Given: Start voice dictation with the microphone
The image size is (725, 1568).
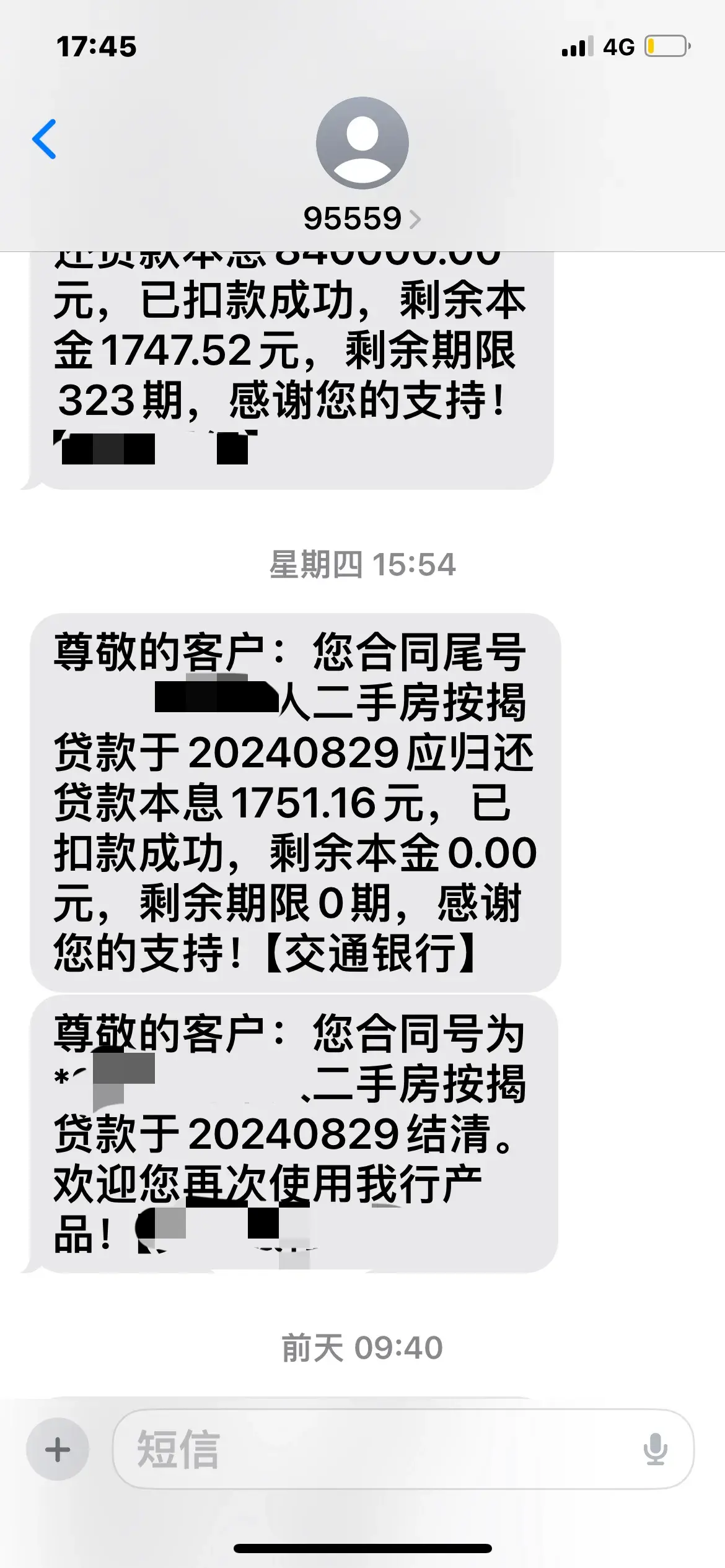Looking at the screenshot, I should pos(655,1450).
